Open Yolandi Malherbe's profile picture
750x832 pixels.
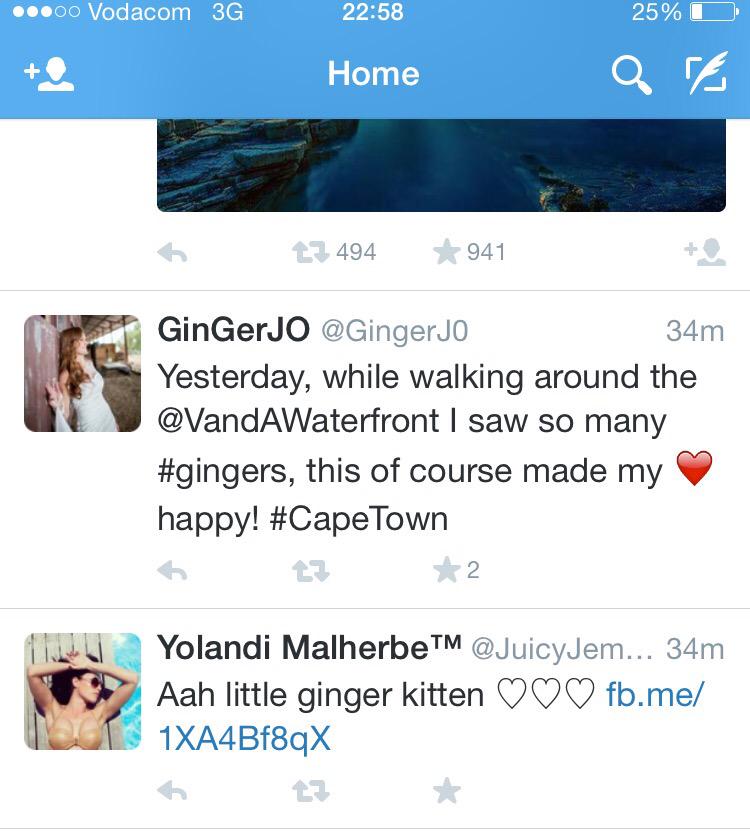coord(82,691)
